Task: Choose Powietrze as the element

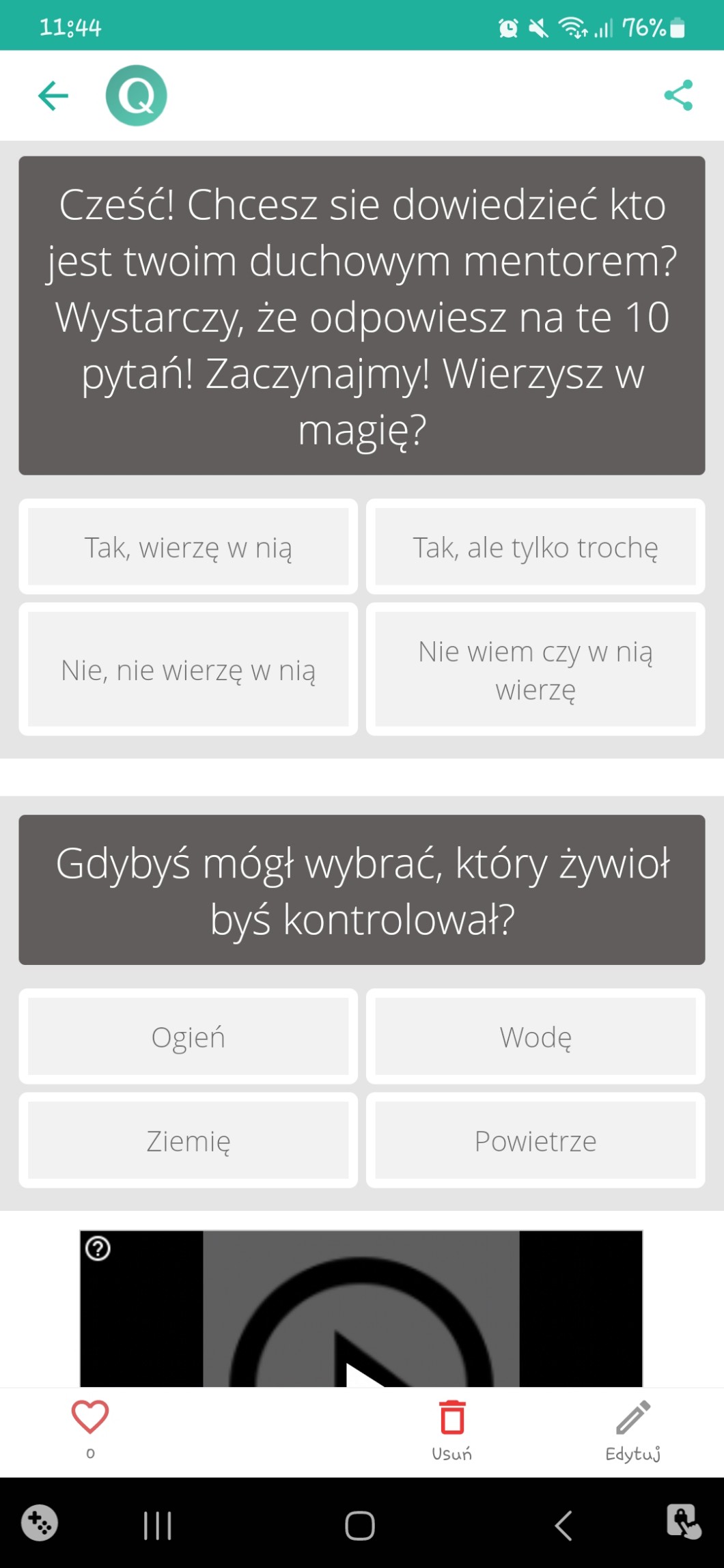Action: [535, 1140]
